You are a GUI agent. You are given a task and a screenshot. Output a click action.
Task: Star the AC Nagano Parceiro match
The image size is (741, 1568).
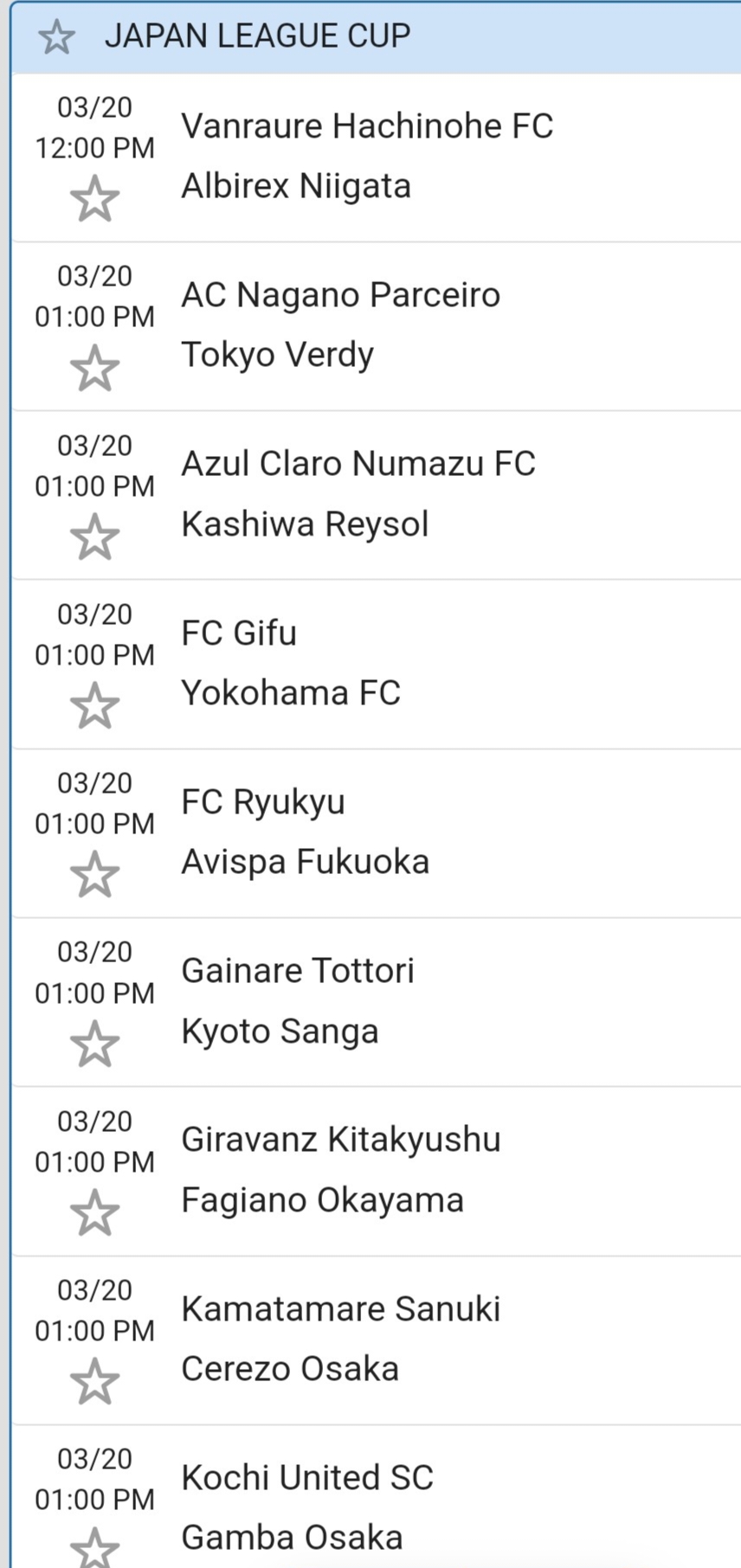(94, 369)
